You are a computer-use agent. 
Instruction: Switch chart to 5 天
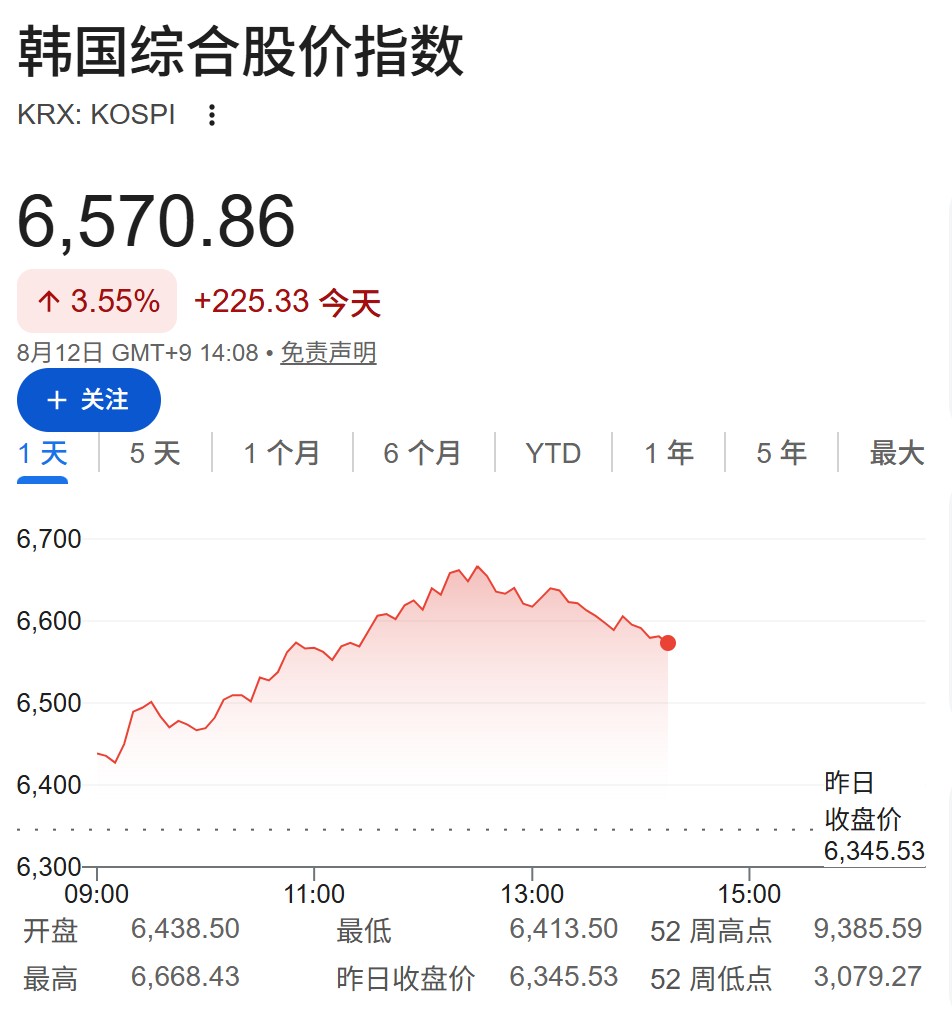click(x=155, y=453)
